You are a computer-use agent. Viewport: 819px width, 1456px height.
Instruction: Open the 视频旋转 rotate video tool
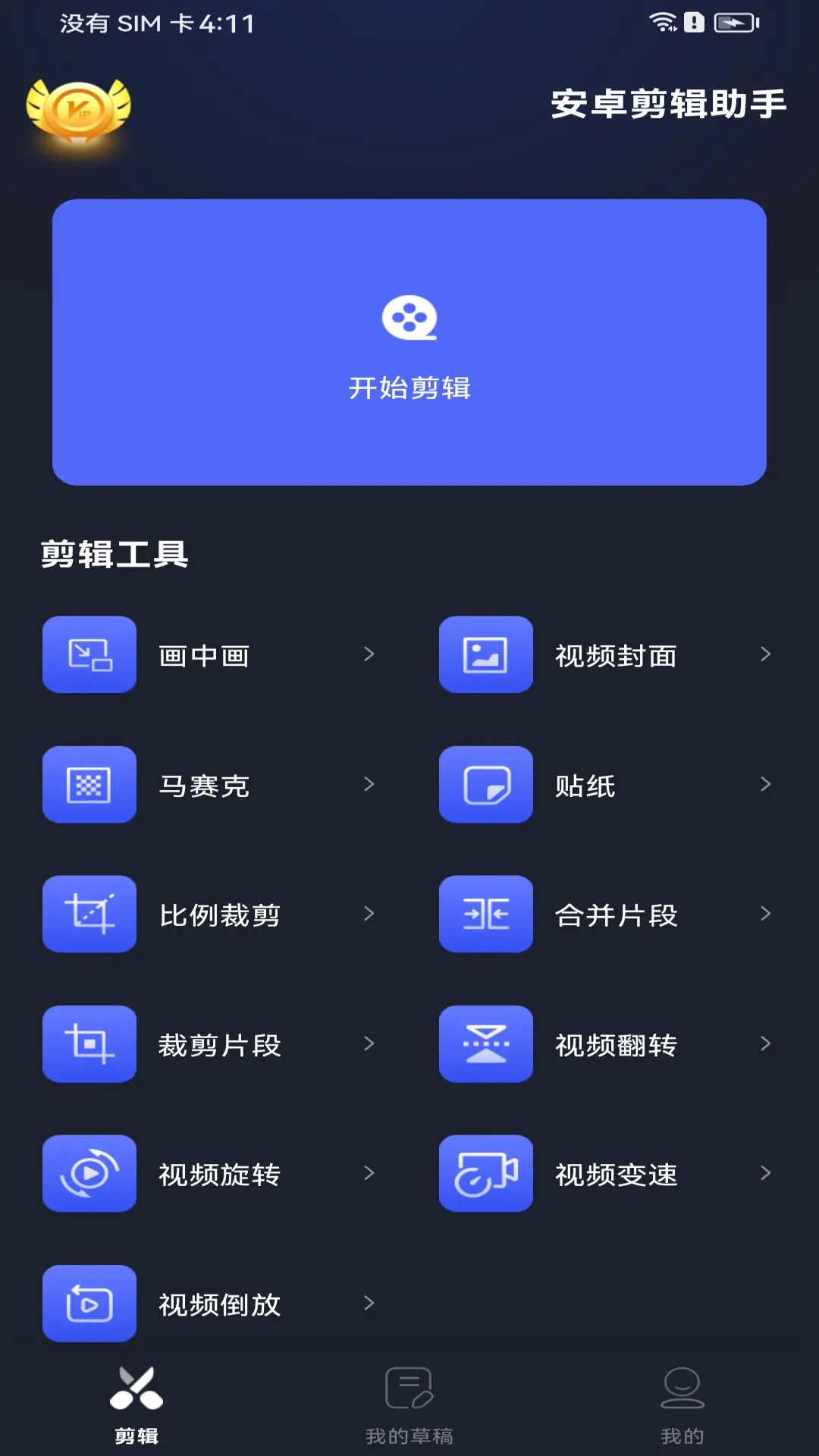click(x=218, y=1174)
